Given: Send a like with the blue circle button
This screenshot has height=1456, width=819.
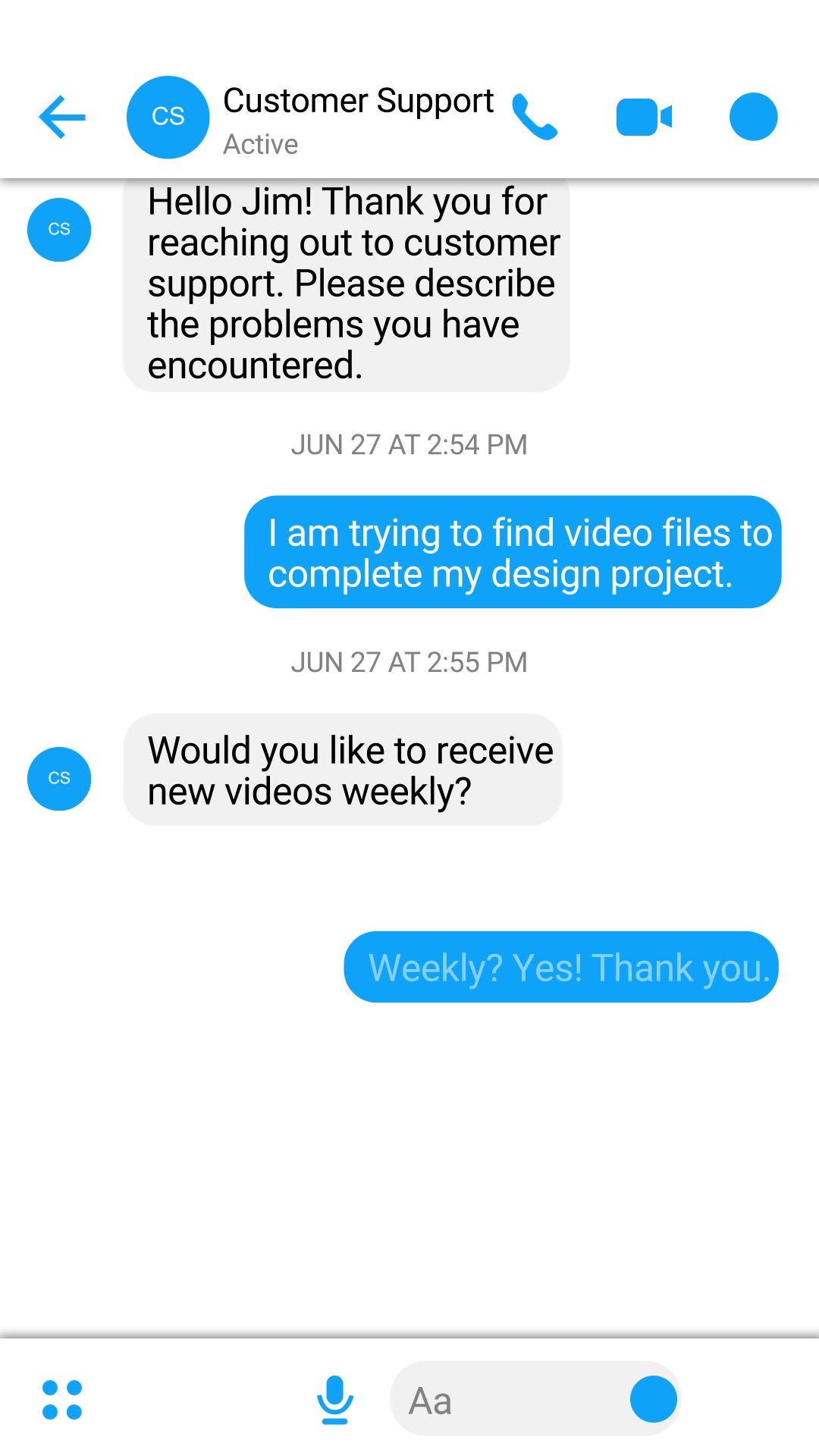Looking at the screenshot, I should pos(652,1398).
